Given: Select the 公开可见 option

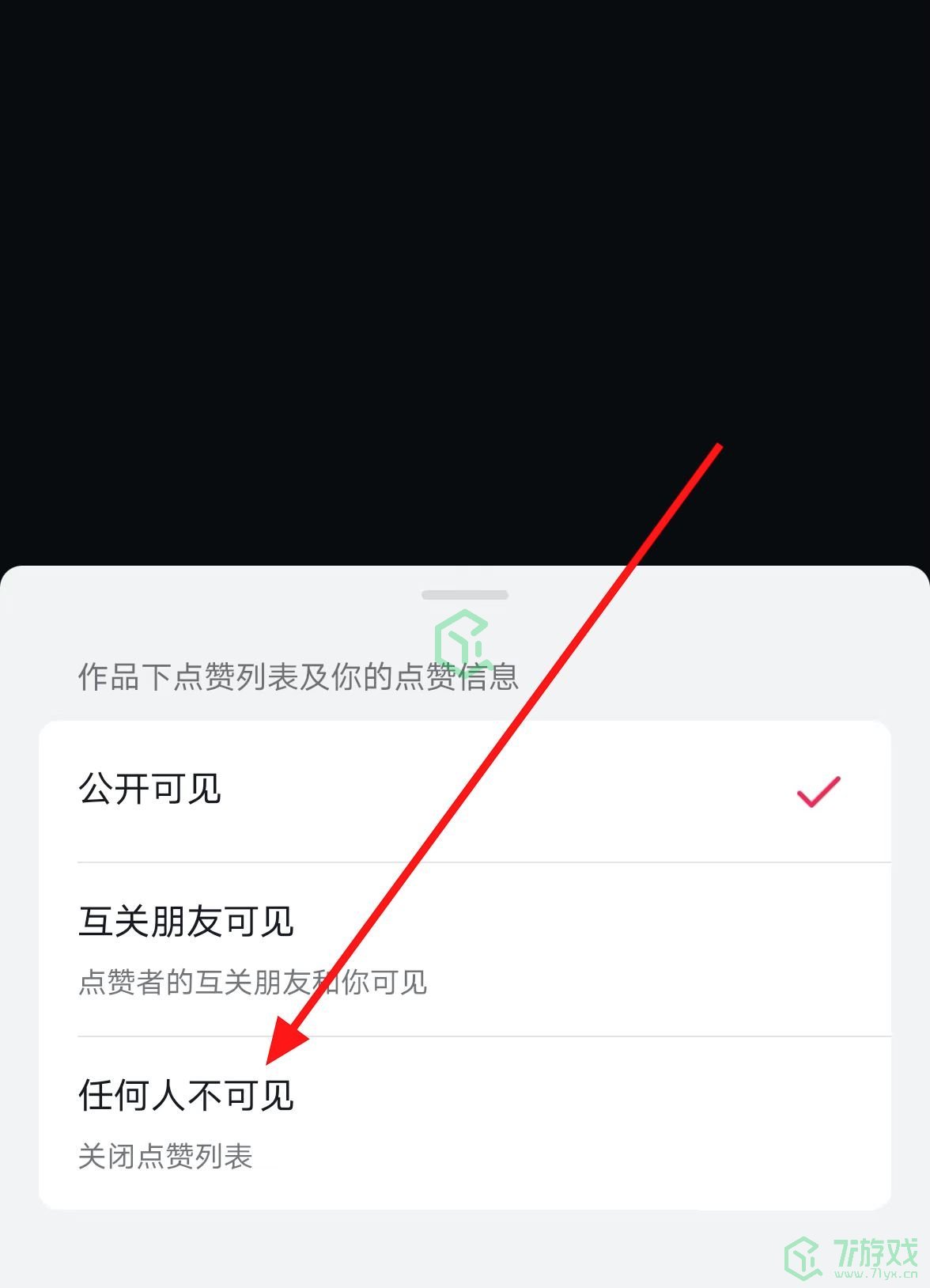Looking at the screenshot, I should click(465, 790).
